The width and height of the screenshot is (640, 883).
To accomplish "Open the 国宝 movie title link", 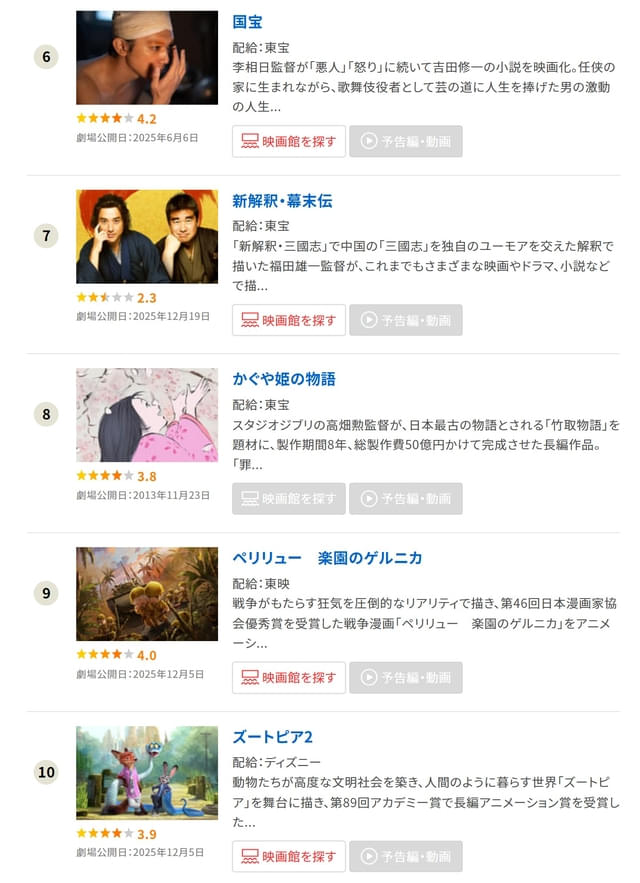I will (x=247, y=22).
